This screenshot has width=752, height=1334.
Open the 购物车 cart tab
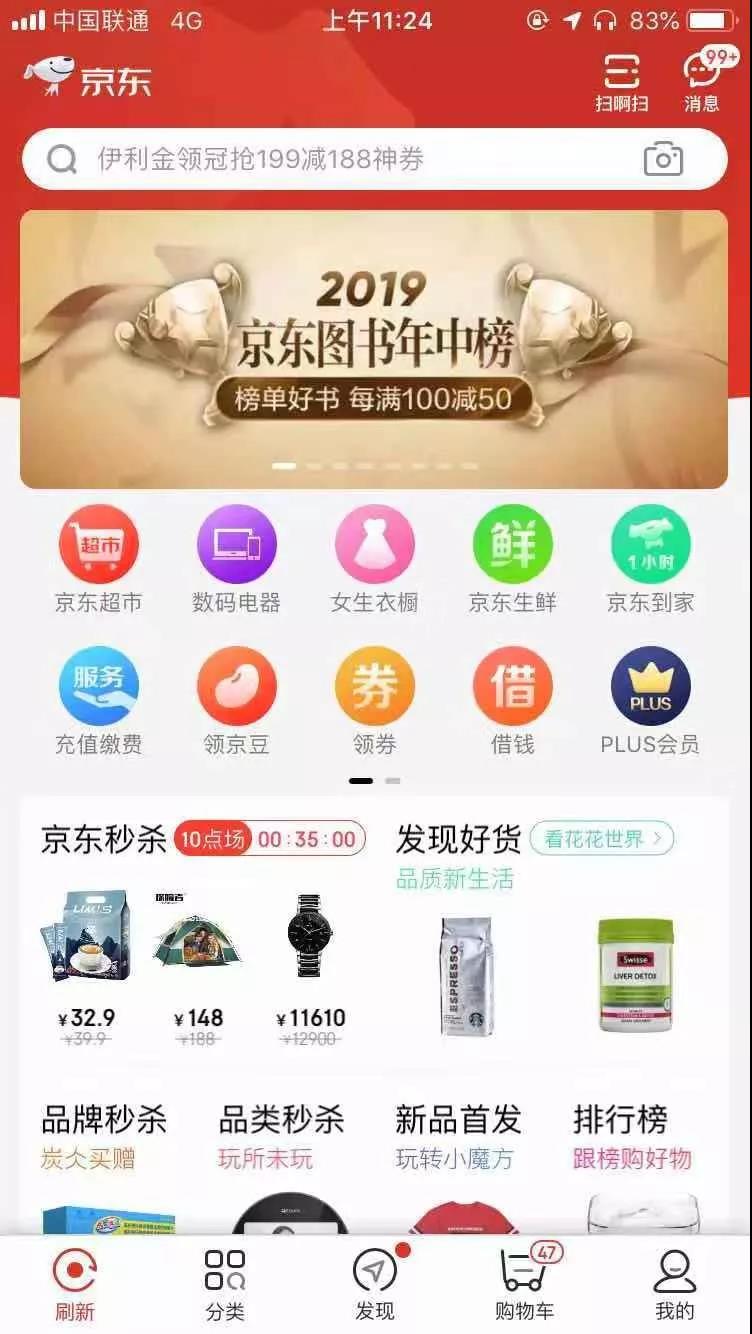(x=525, y=1283)
